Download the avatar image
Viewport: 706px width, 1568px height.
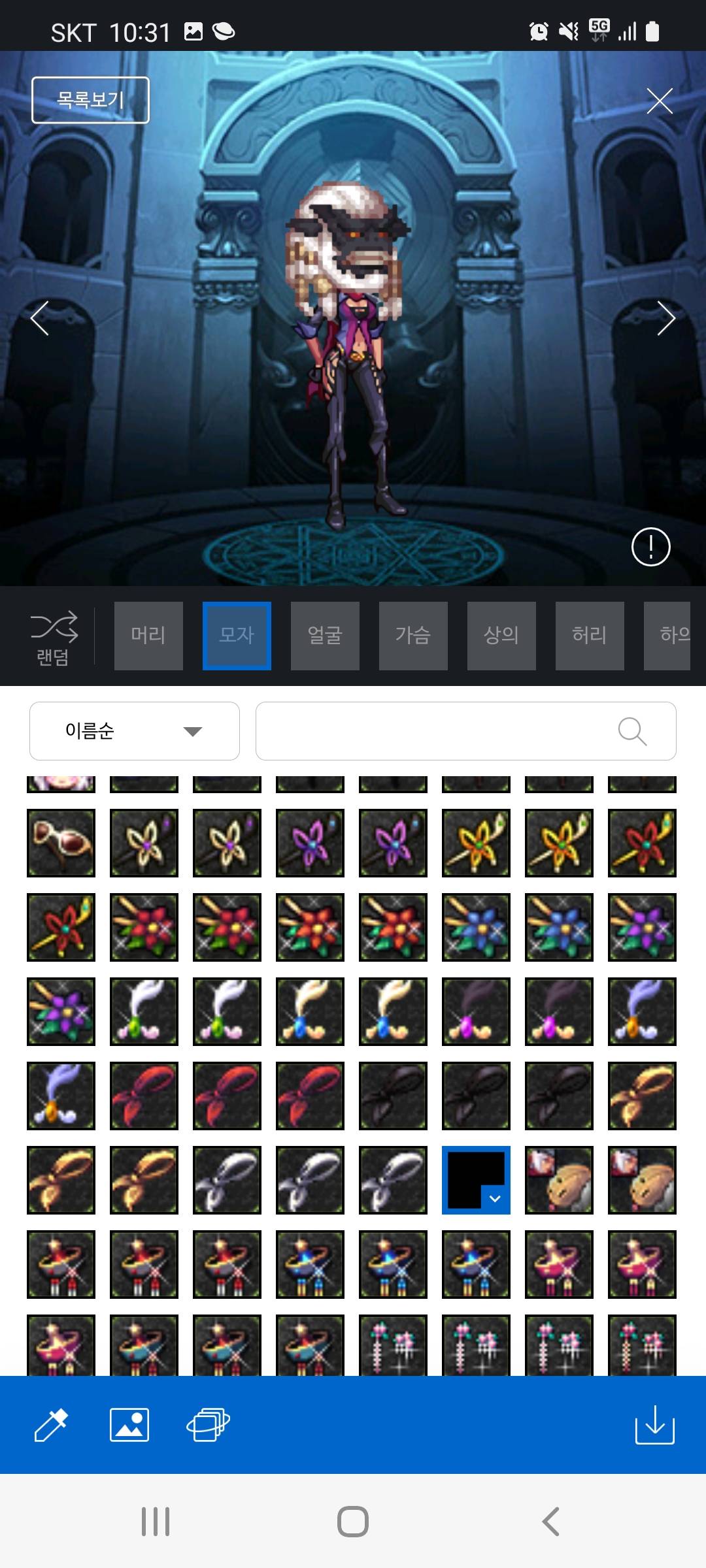point(654,1424)
